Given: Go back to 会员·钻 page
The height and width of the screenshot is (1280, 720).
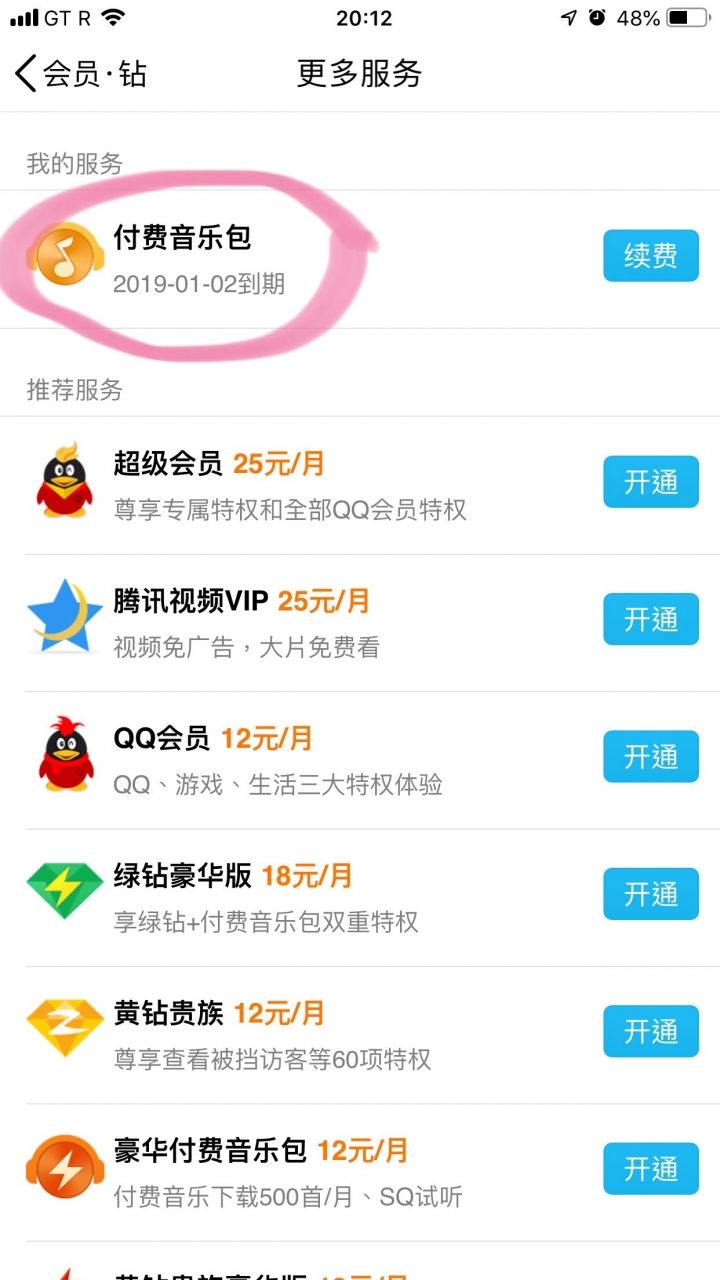Looking at the screenshot, I should 80,74.
